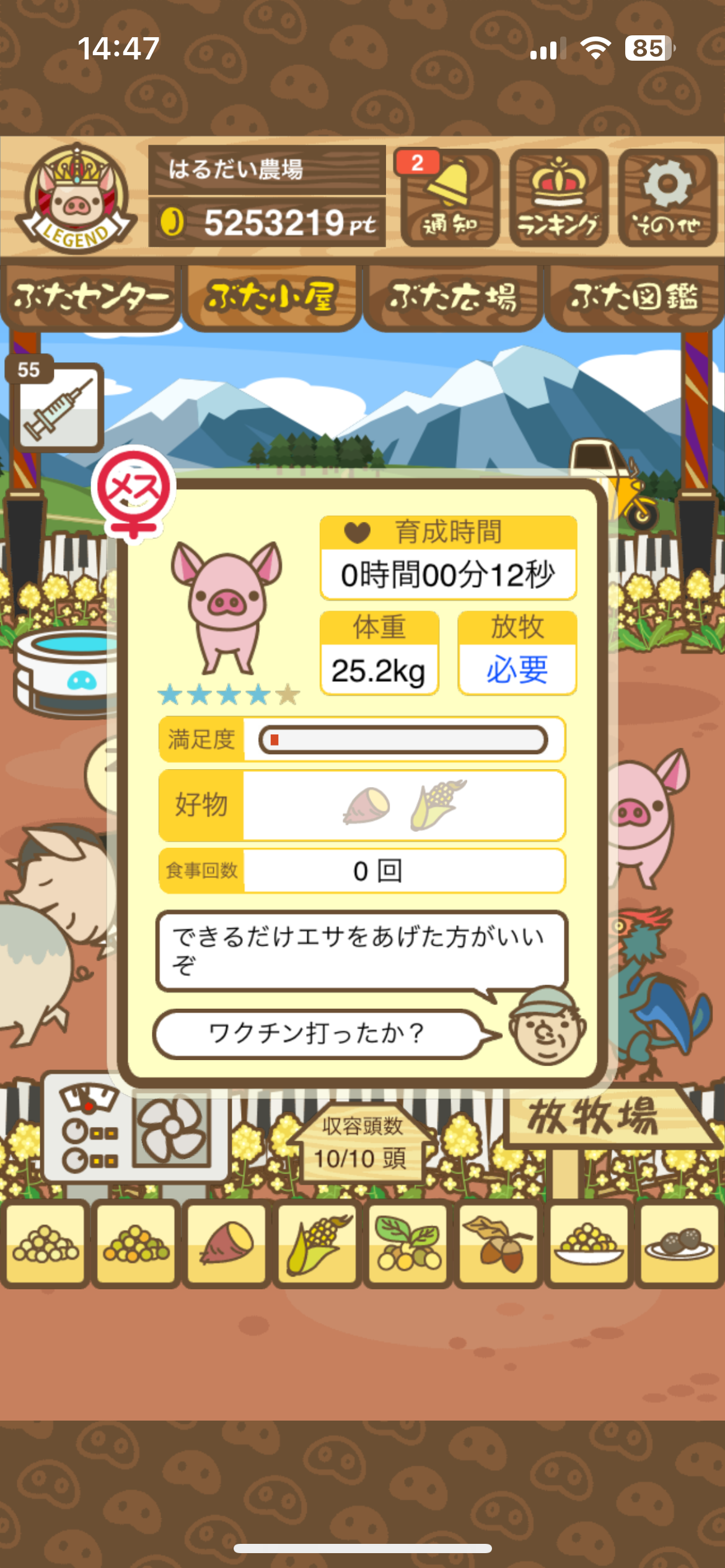Screen dimensions: 725x1568
Task: Go to the ぶたたん場 tab
Action: [453, 297]
